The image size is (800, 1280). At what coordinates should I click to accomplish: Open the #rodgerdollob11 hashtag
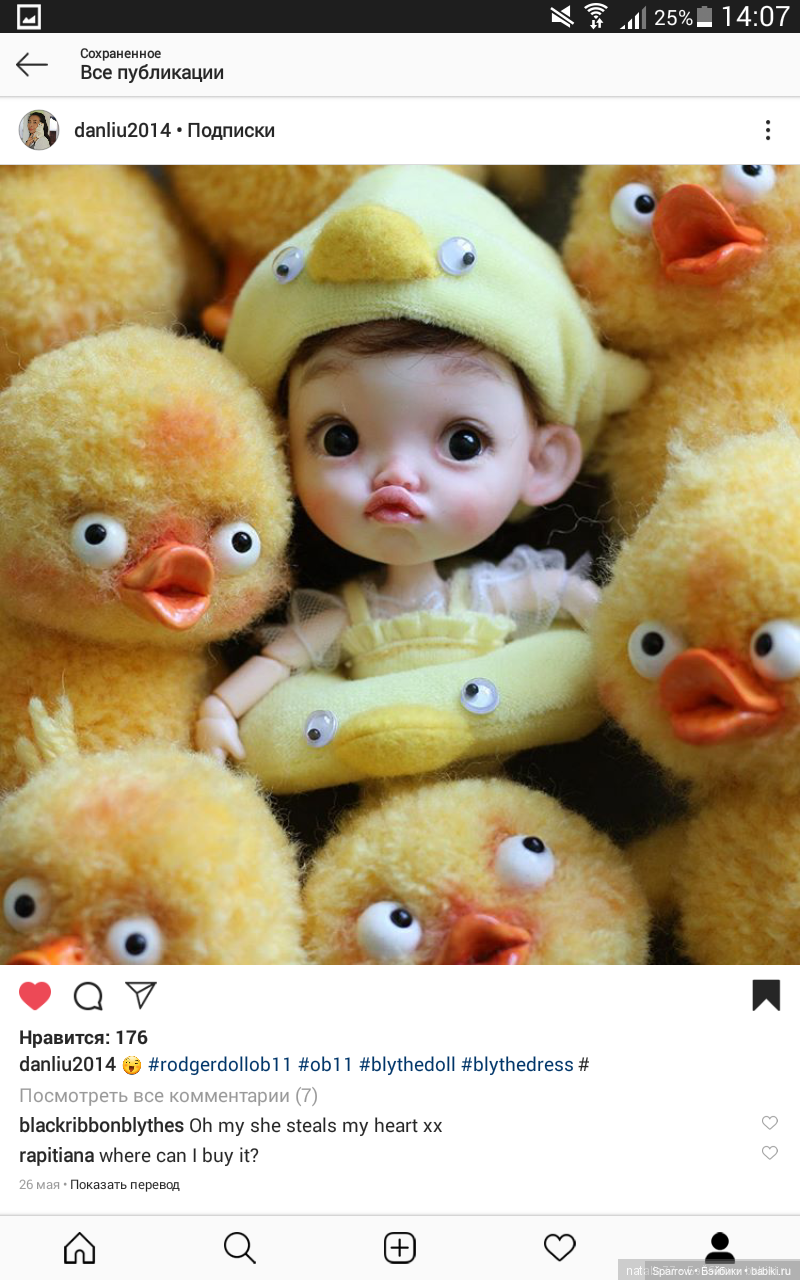click(218, 1064)
